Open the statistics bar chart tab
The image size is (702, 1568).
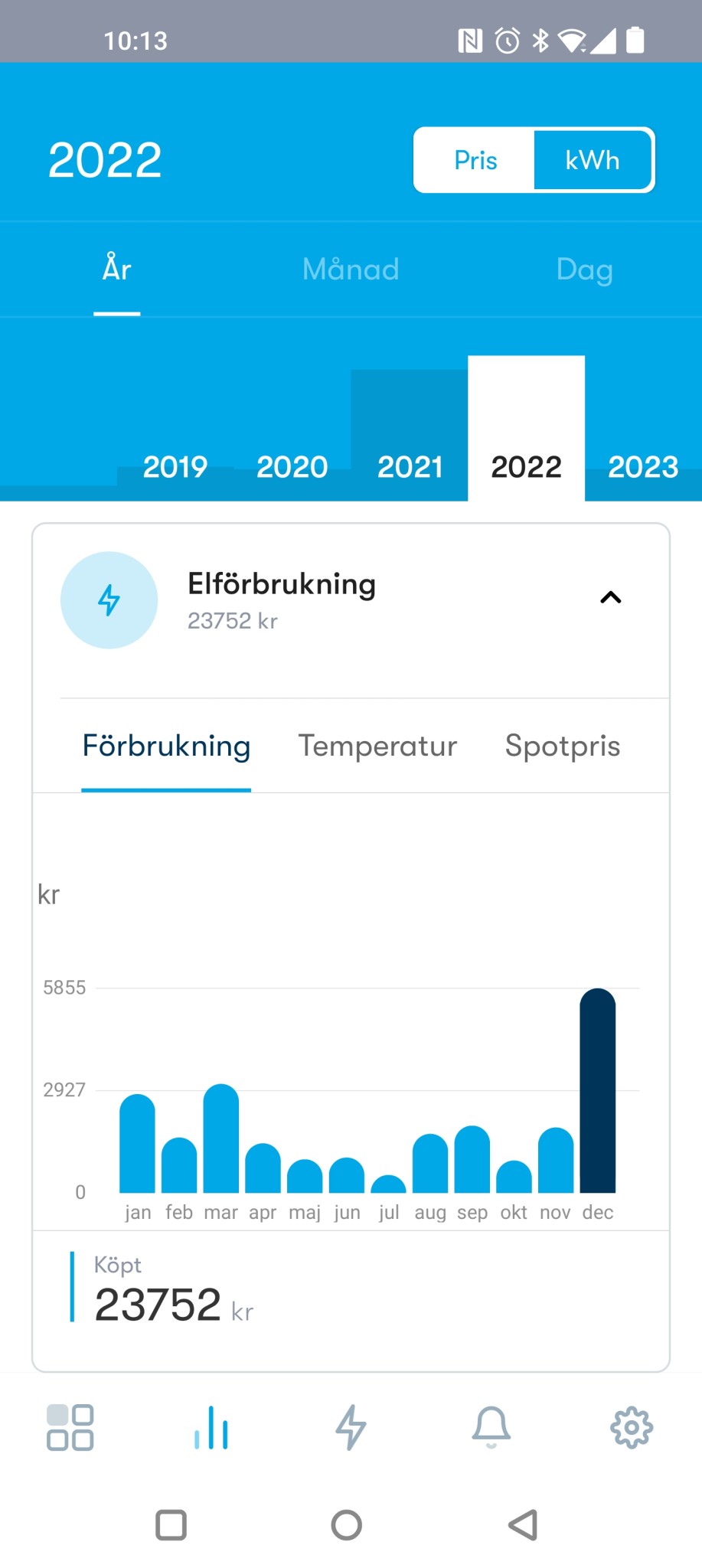pos(211,1427)
